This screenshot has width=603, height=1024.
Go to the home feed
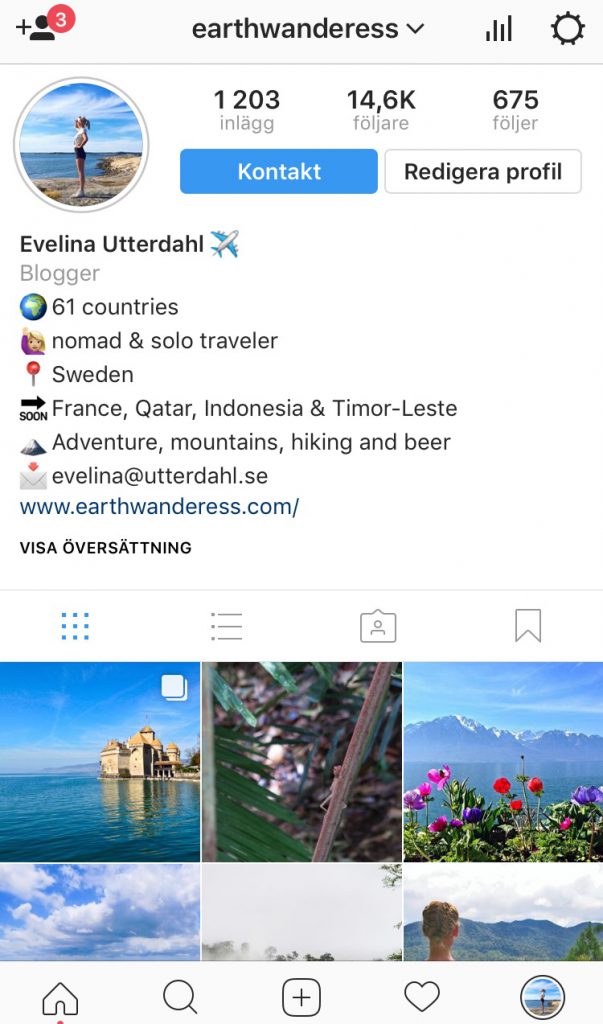[x=60, y=998]
